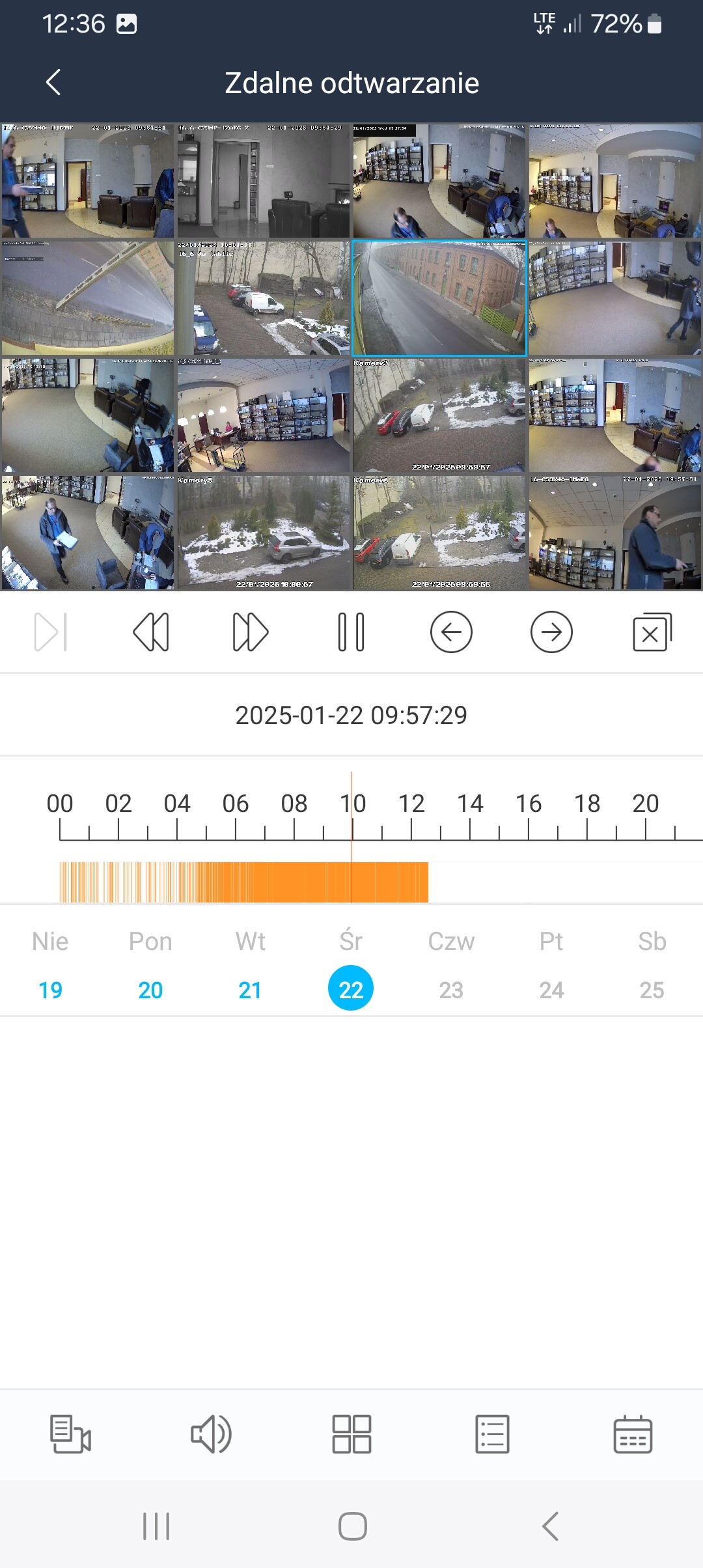703x1568 pixels.
Task: Rewind the recording playback
Action: point(151,632)
